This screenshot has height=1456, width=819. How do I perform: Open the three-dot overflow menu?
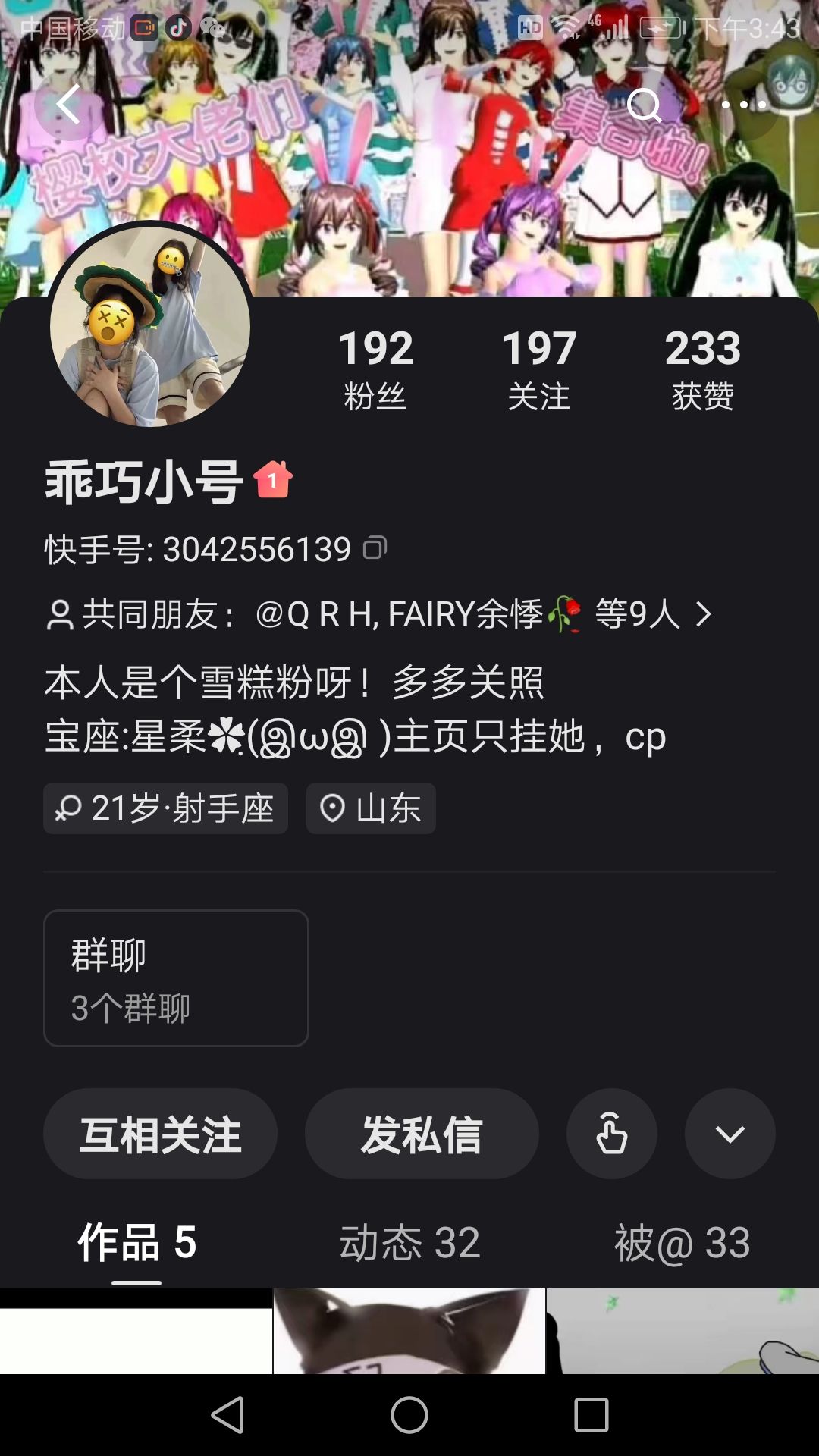pos(743,105)
